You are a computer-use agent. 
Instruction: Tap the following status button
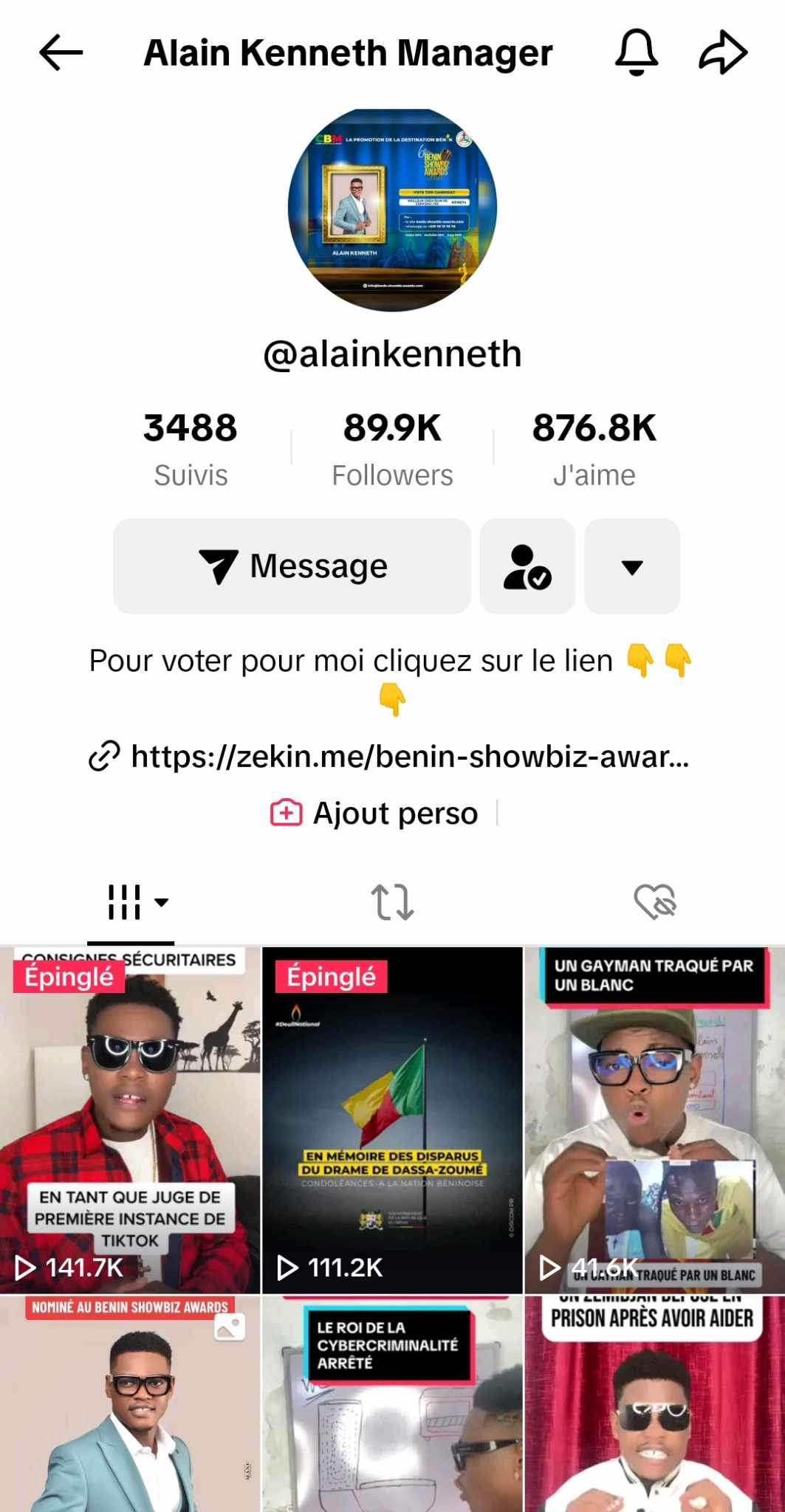click(x=527, y=566)
